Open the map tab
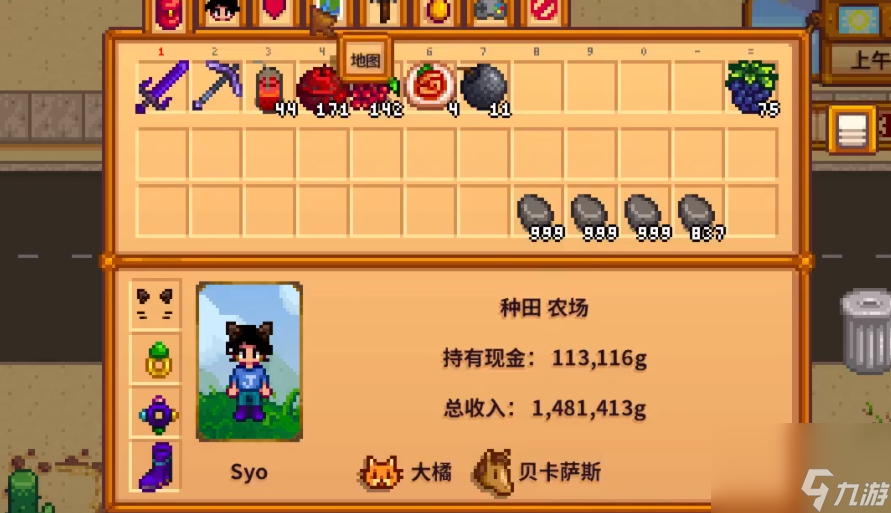 pyautogui.click(x=327, y=14)
